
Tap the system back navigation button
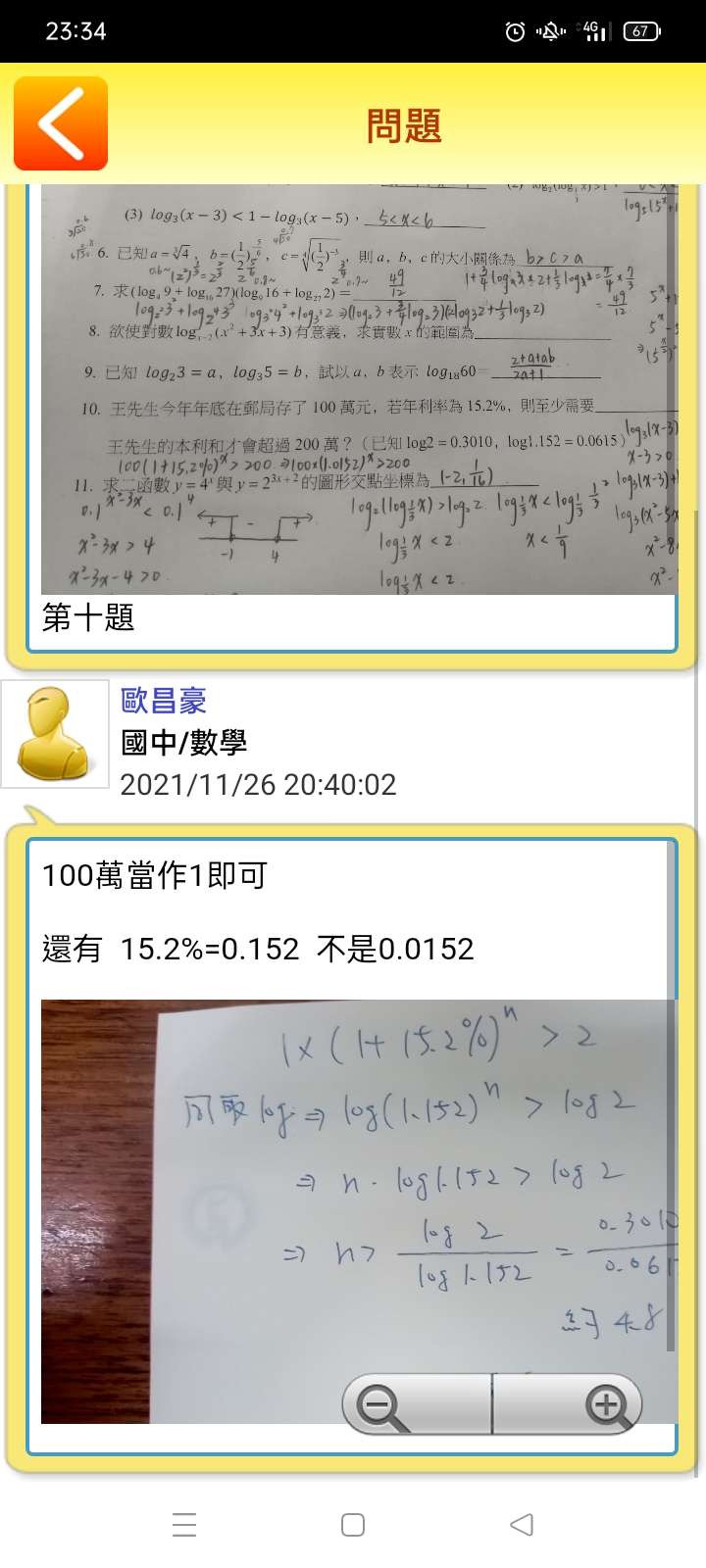(522, 1525)
